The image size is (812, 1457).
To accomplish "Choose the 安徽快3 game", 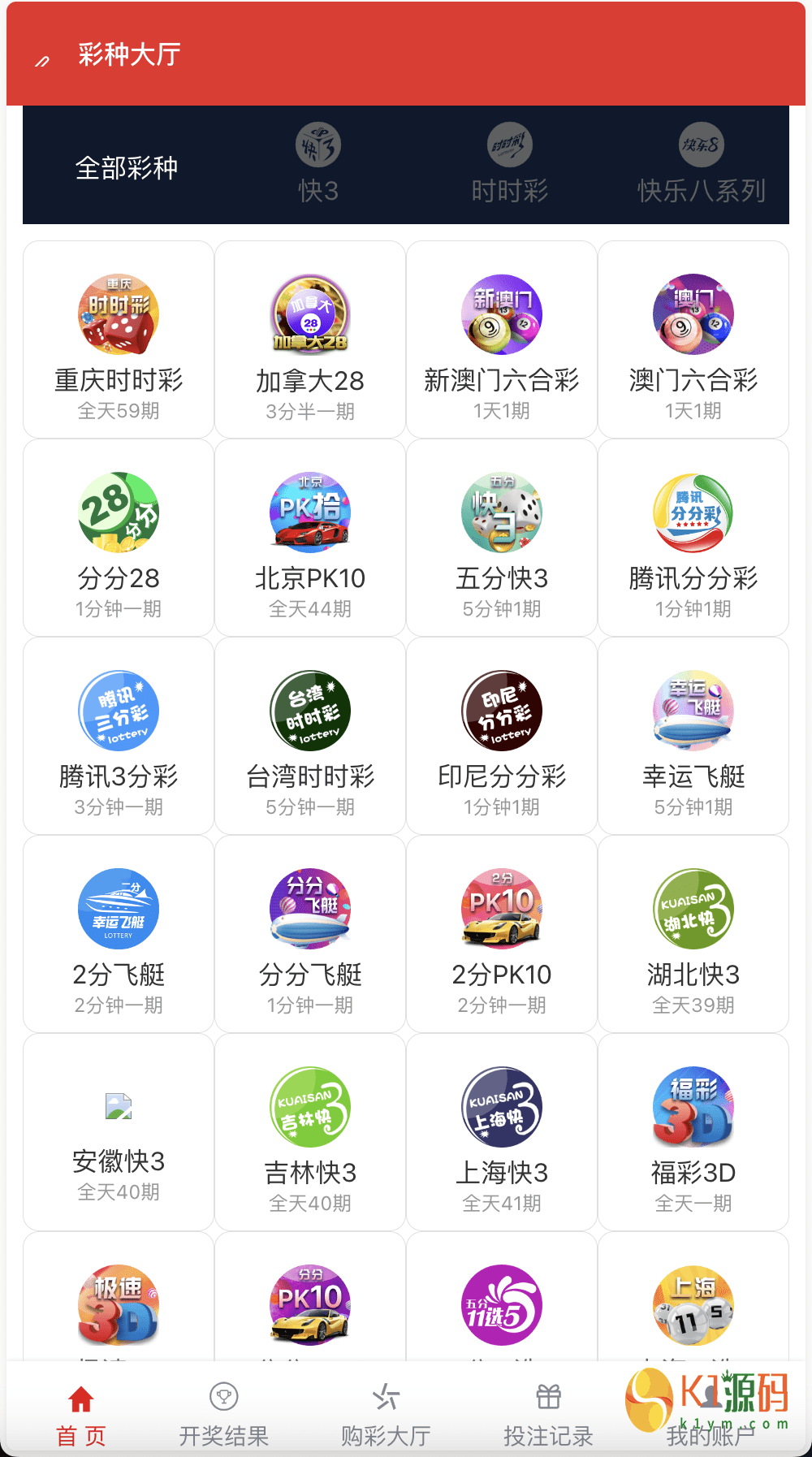I will pos(119,1132).
